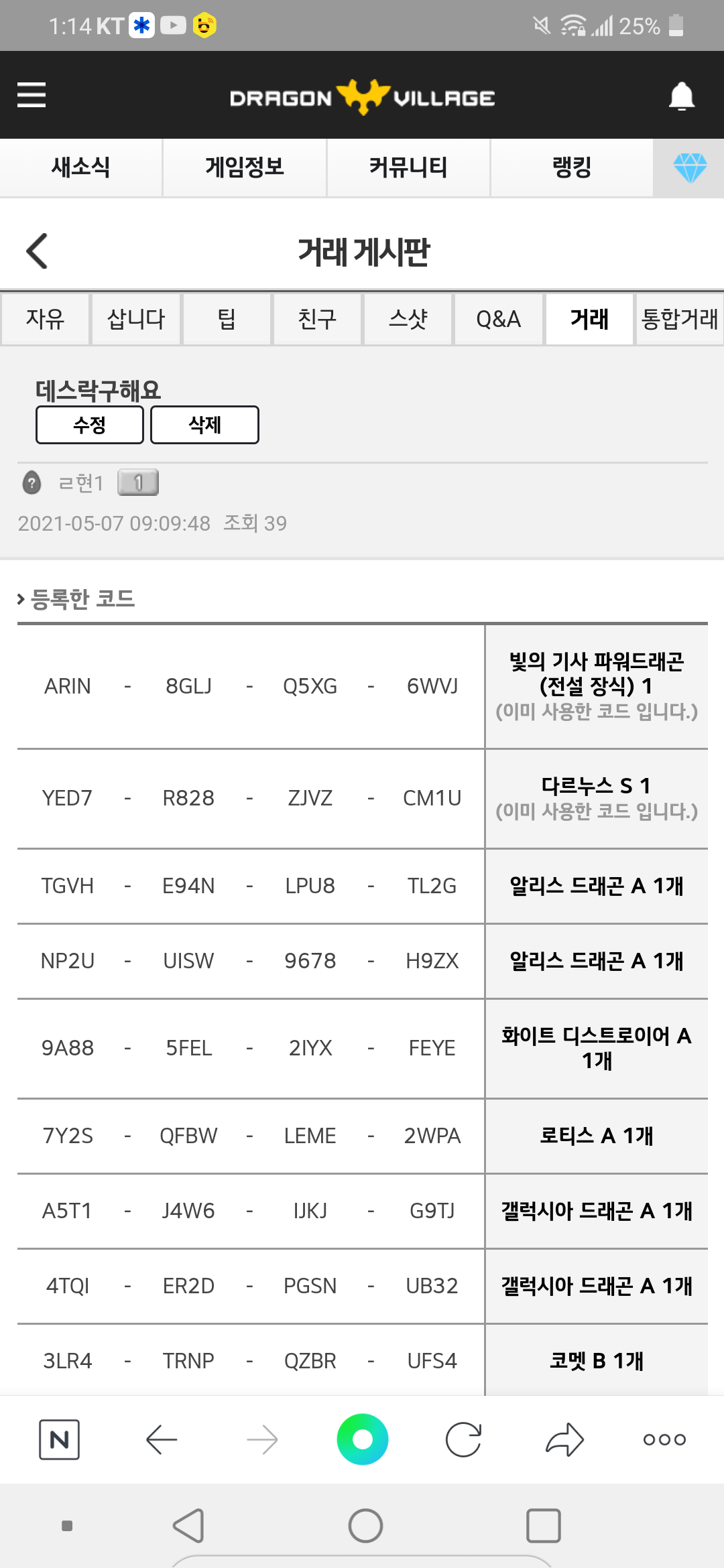The height and width of the screenshot is (1568, 724).
Task: Switch to the 자유 board tab
Action: 45,319
